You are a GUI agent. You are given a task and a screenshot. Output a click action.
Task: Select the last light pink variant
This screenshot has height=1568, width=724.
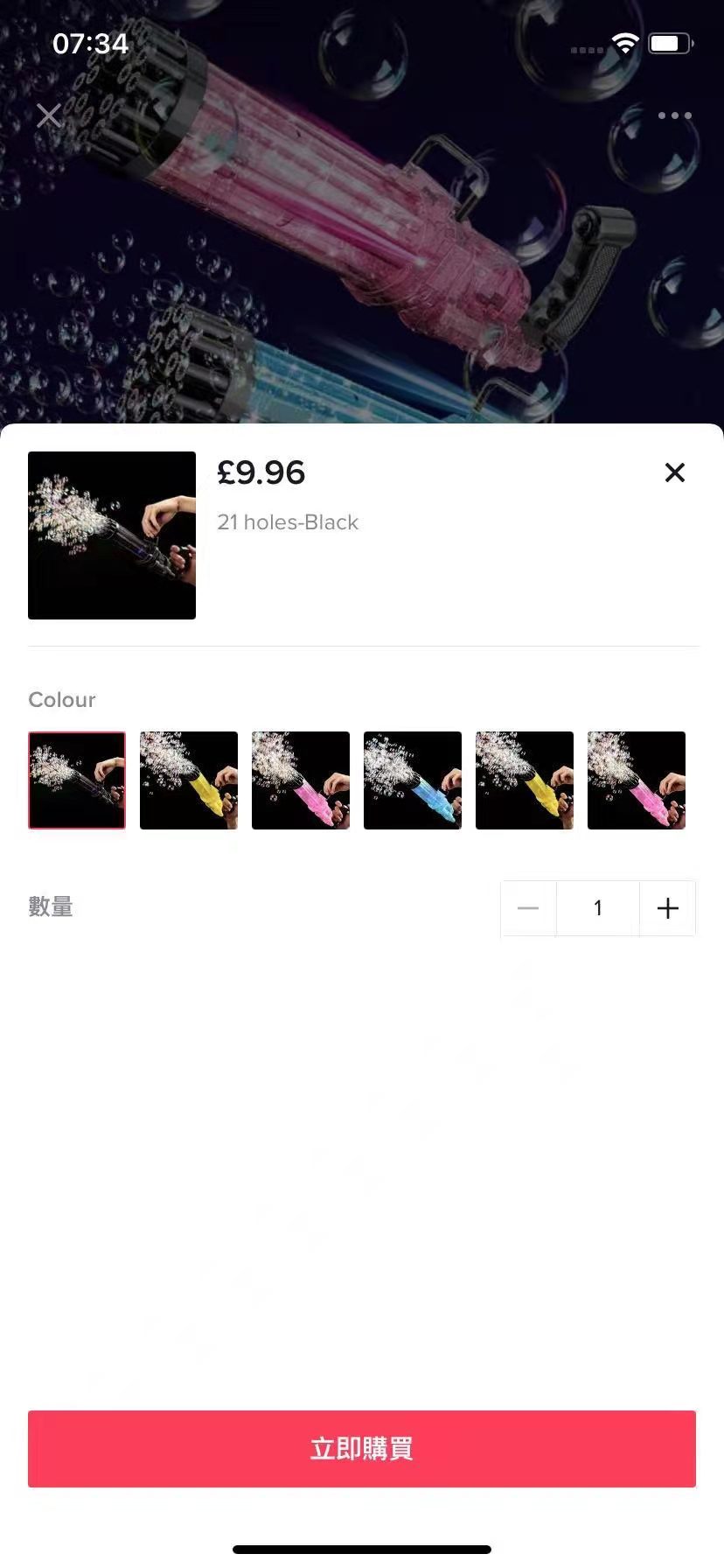637,780
